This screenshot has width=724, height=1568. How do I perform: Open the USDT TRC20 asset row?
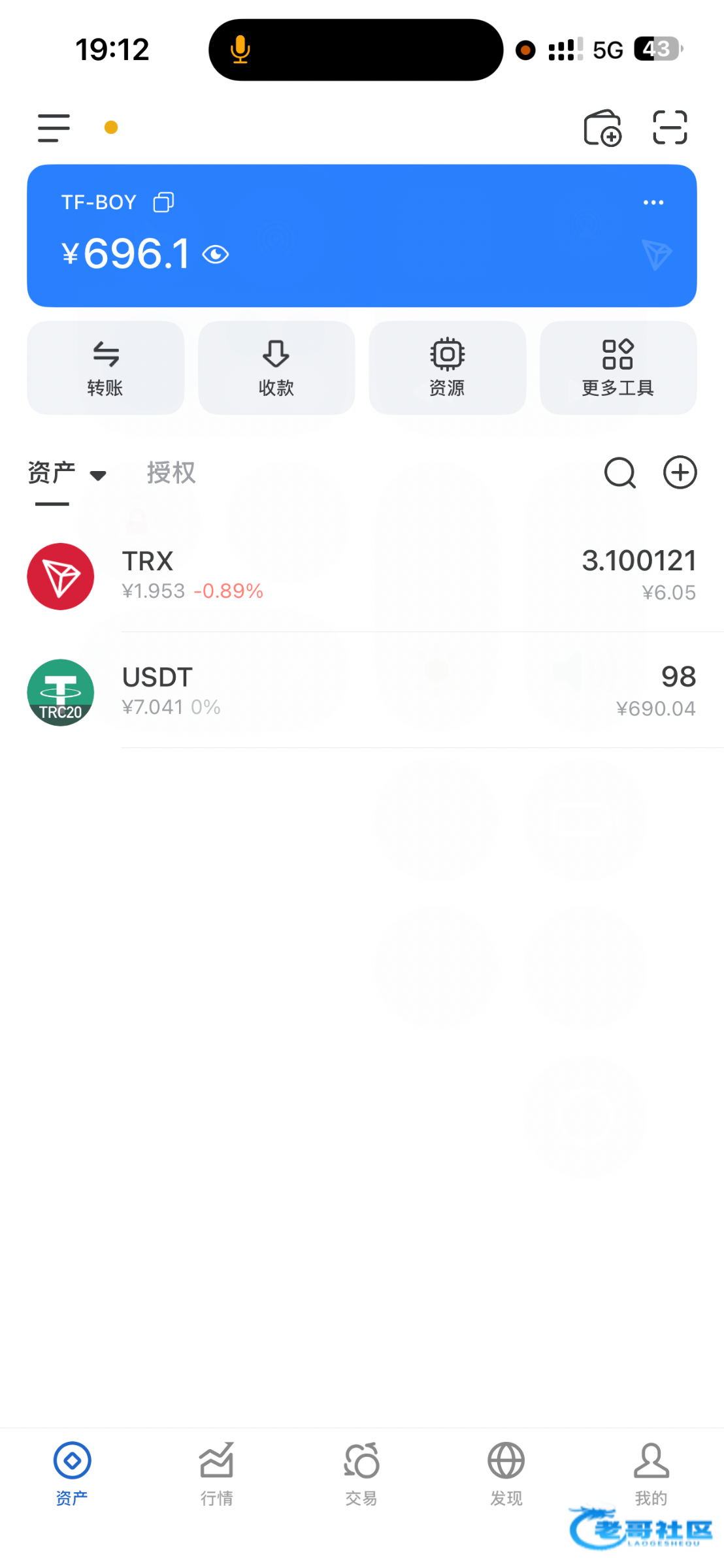pos(362,692)
